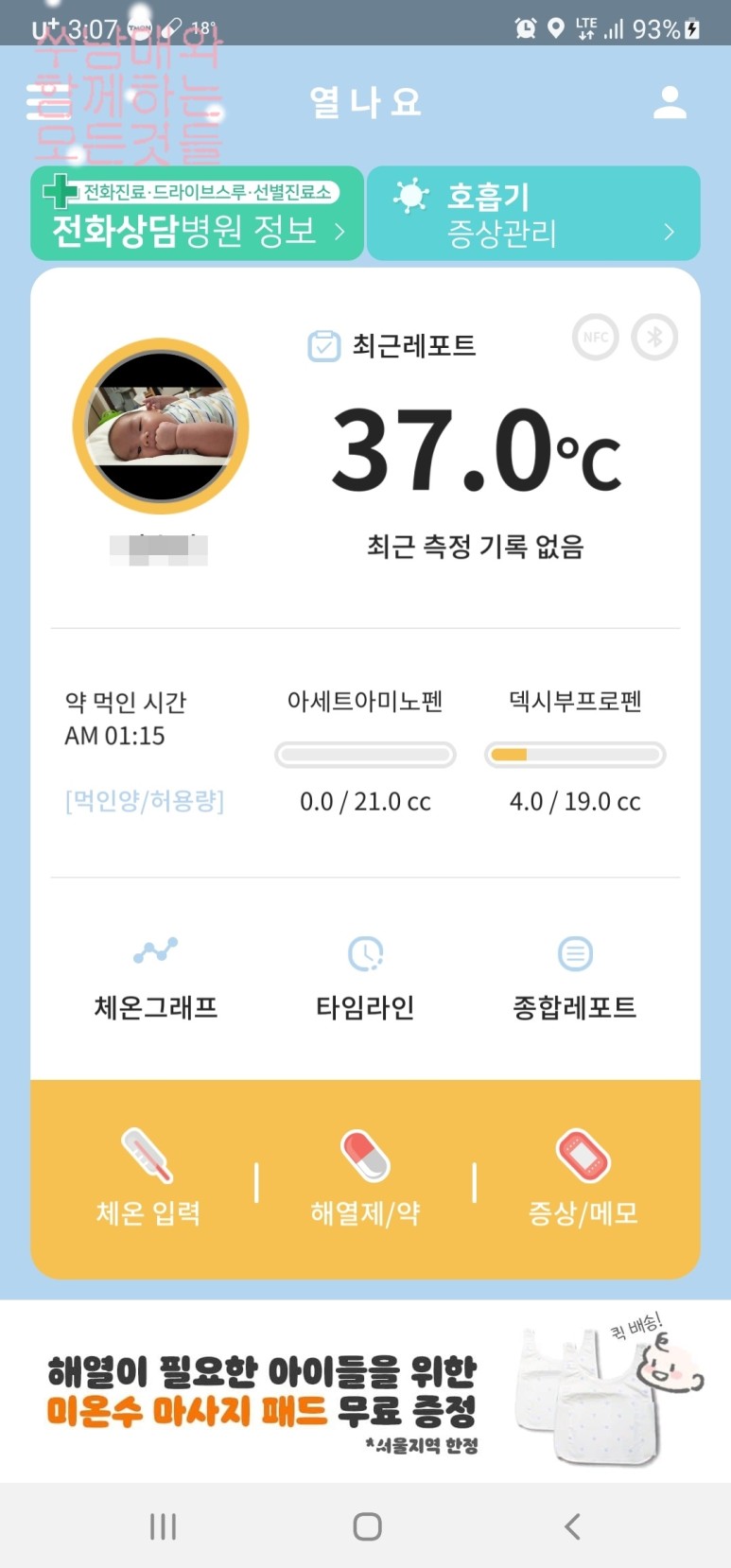Open 체온그래프 temperature graph
This screenshot has width=731, height=1568.
[156, 979]
